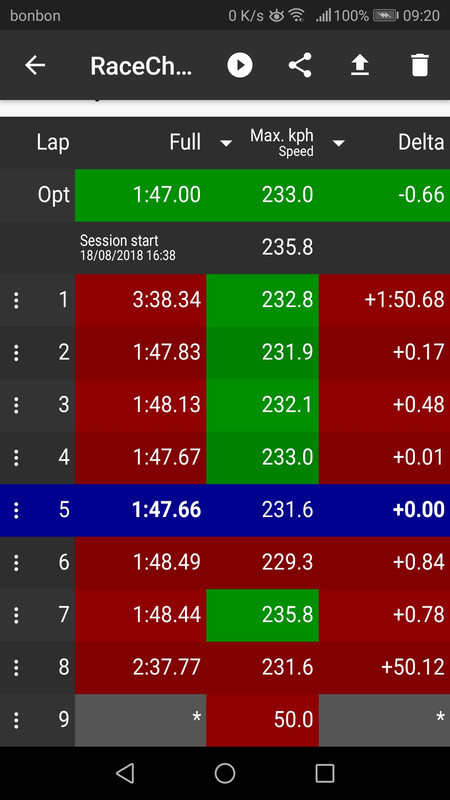
Task: Open the options menu for lap 1
Action: [x=16, y=300]
